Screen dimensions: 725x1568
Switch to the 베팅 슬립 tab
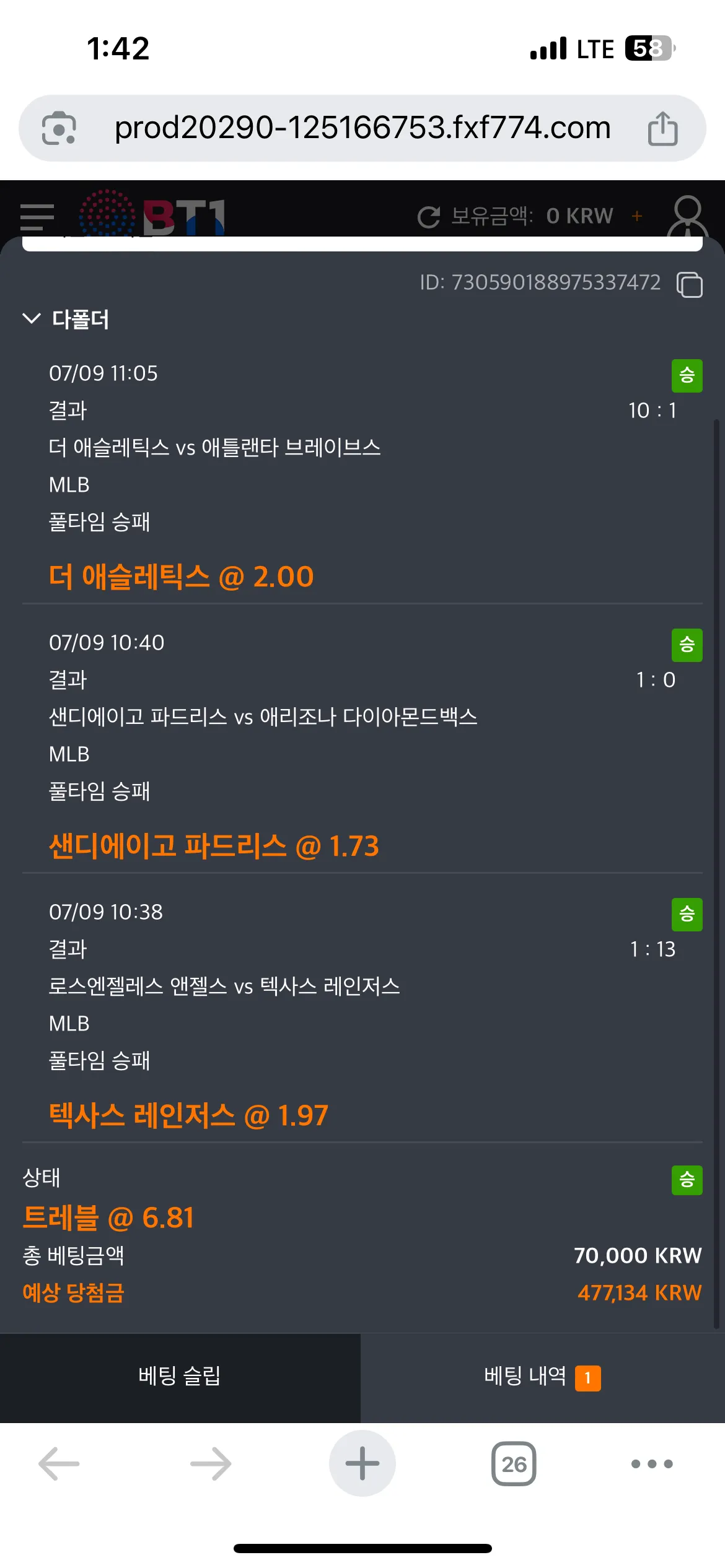(x=180, y=1377)
